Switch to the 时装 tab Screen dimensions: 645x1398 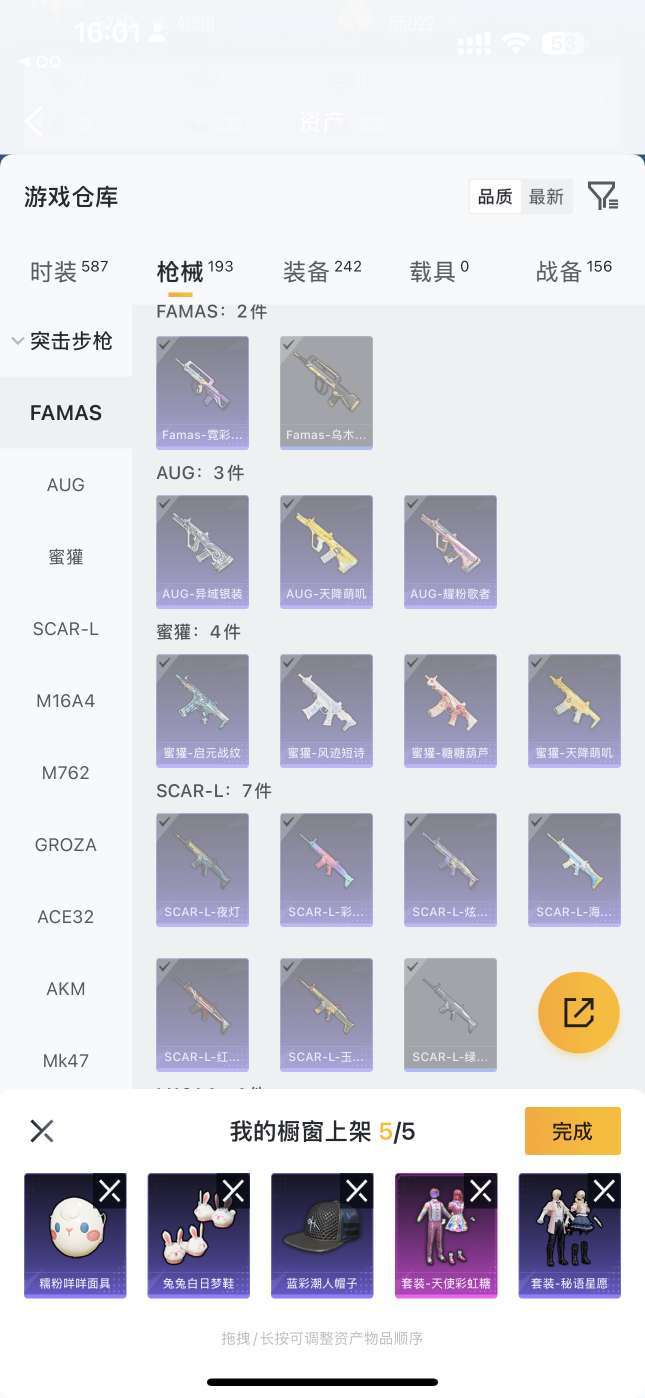pyautogui.click(x=68, y=271)
